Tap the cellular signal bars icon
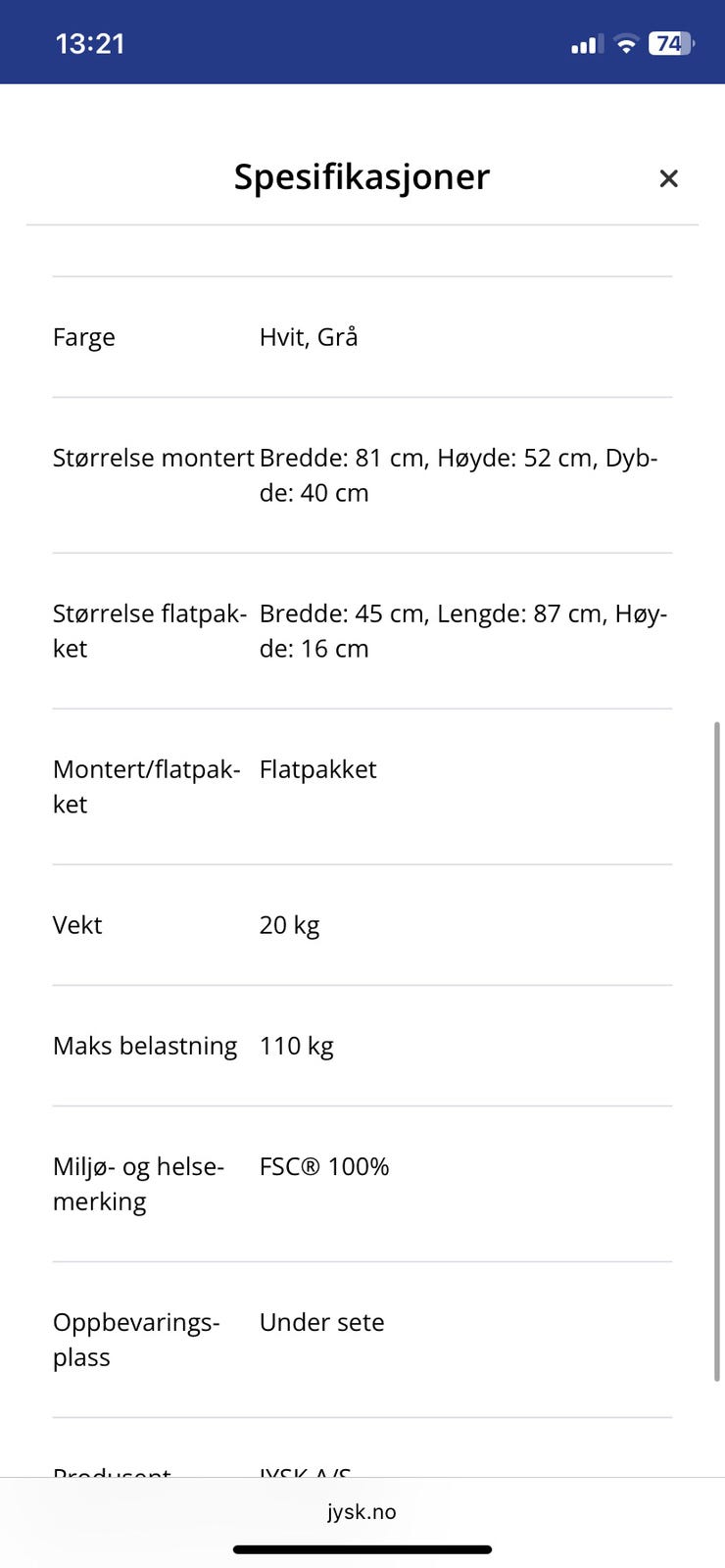 click(585, 43)
